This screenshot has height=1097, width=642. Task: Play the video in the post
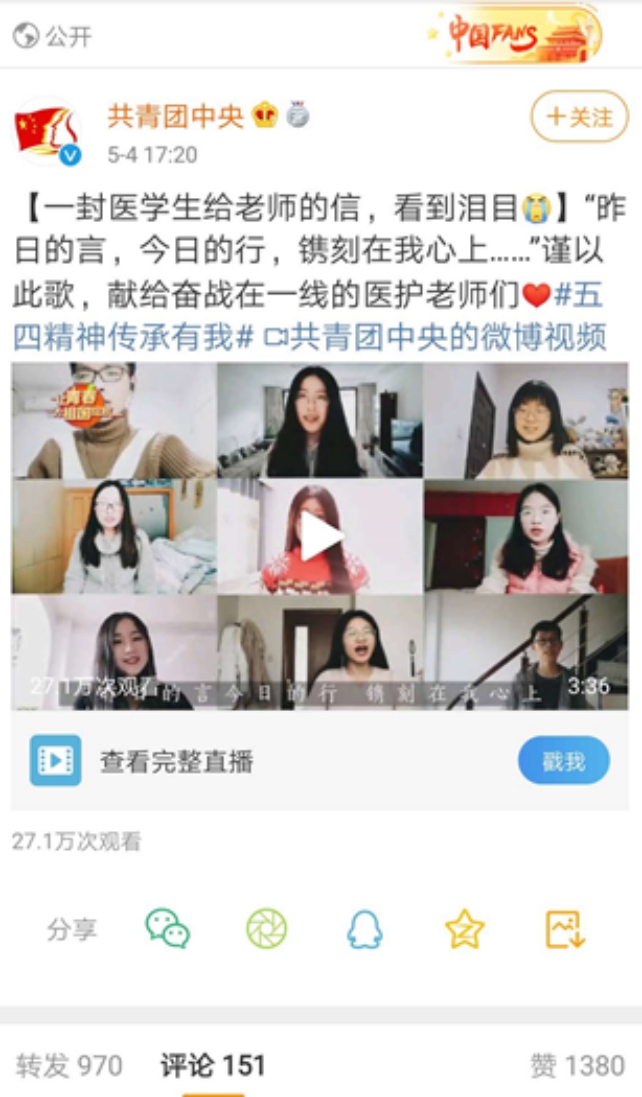(x=320, y=538)
